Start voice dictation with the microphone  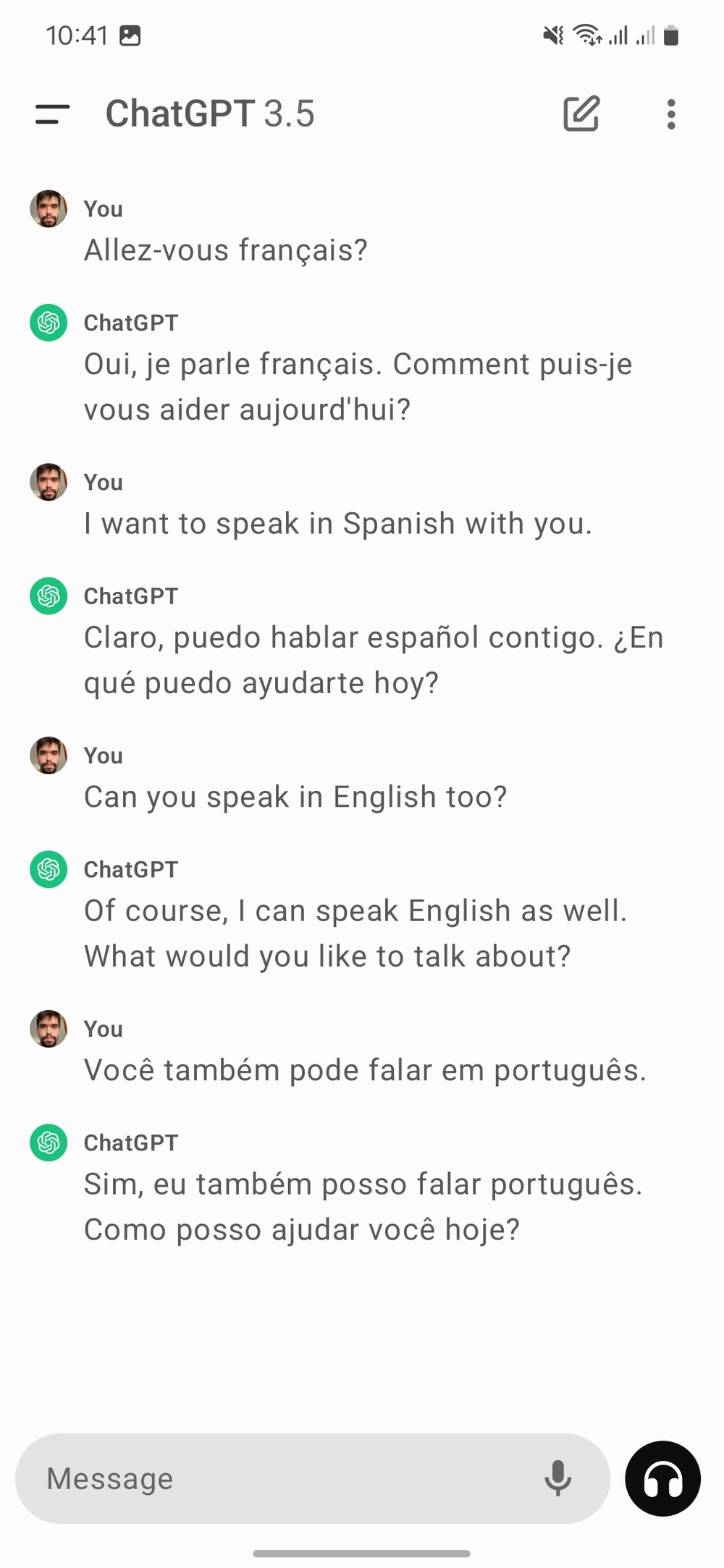[x=557, y=1478]
